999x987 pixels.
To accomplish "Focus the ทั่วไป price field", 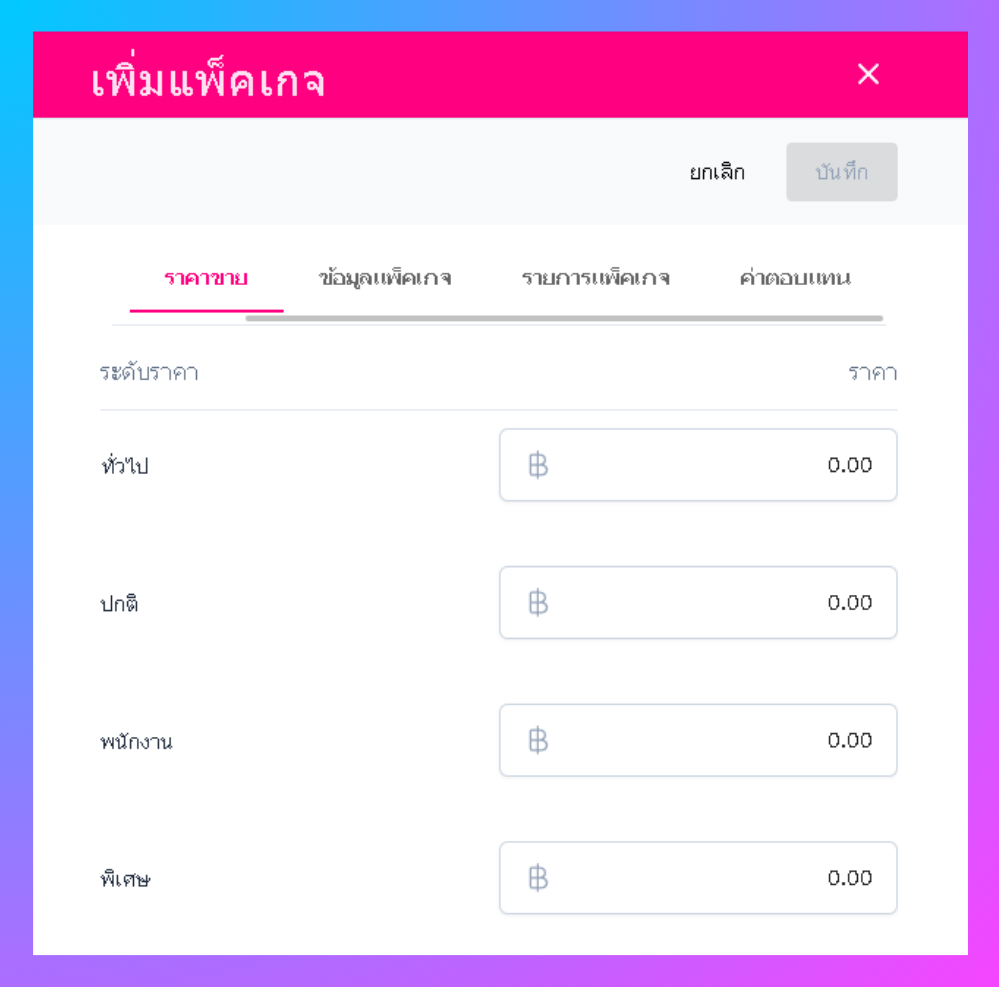I will coord(698,465).
